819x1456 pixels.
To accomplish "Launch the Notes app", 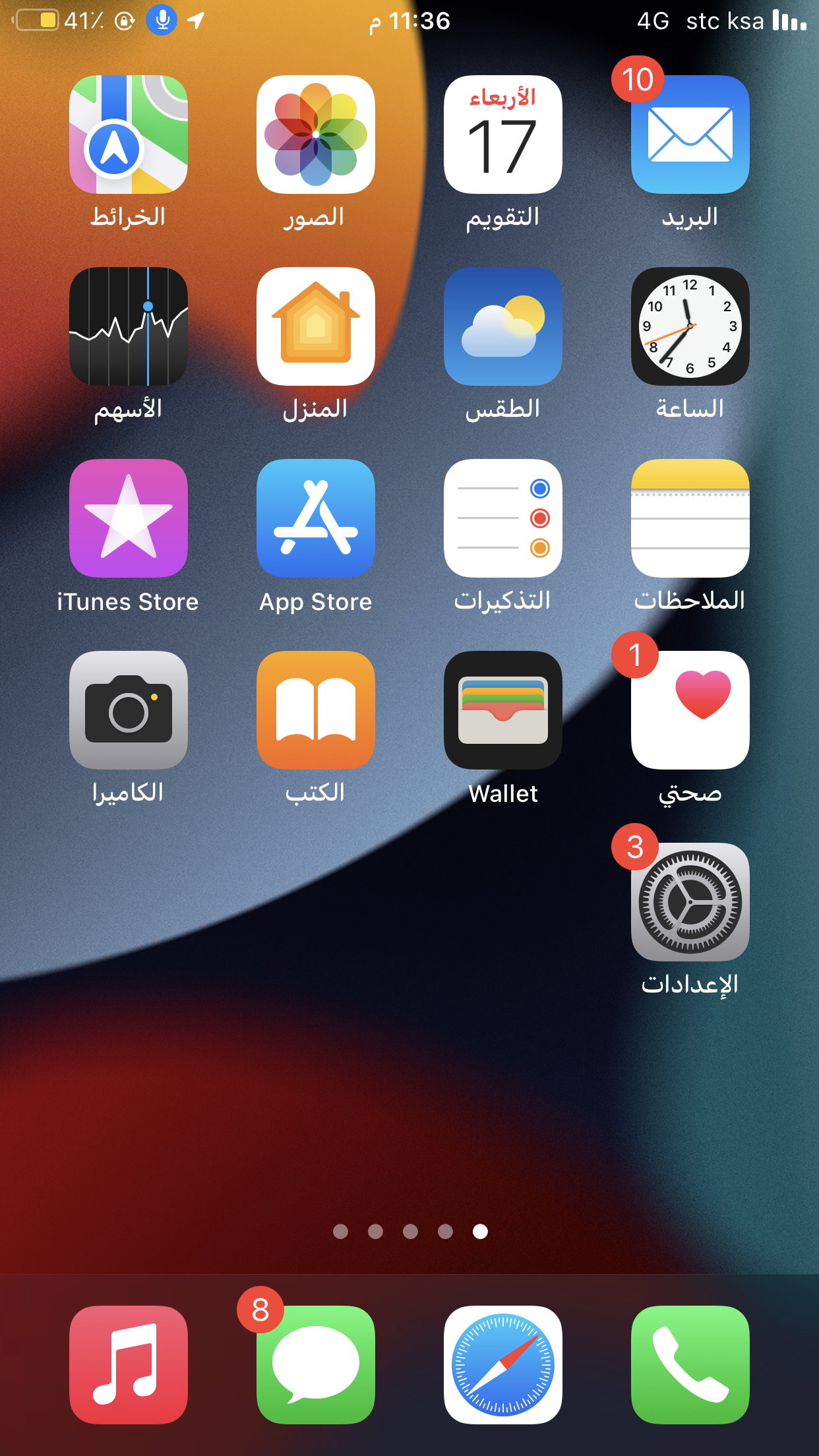I will coord(690,518).
